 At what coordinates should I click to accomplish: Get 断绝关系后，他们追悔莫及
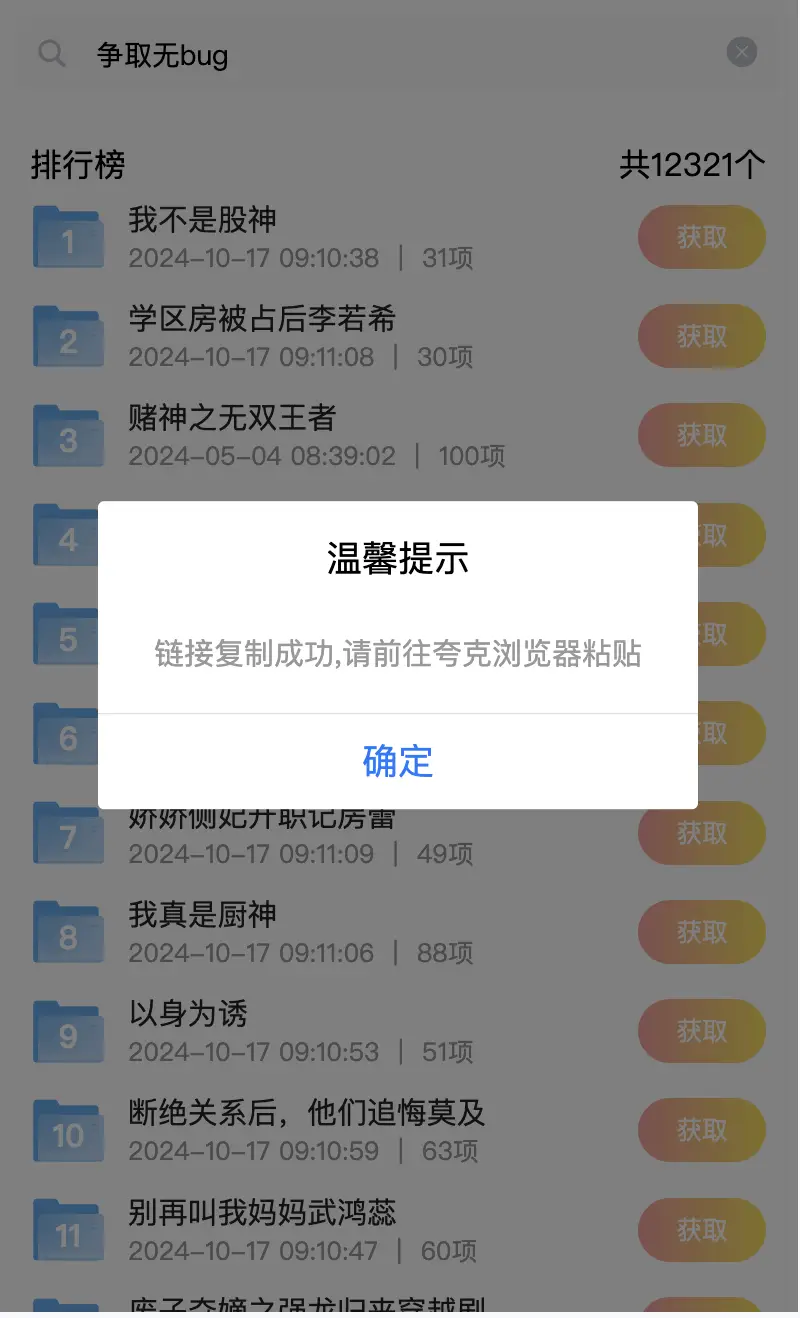(x=702, y=1130)
